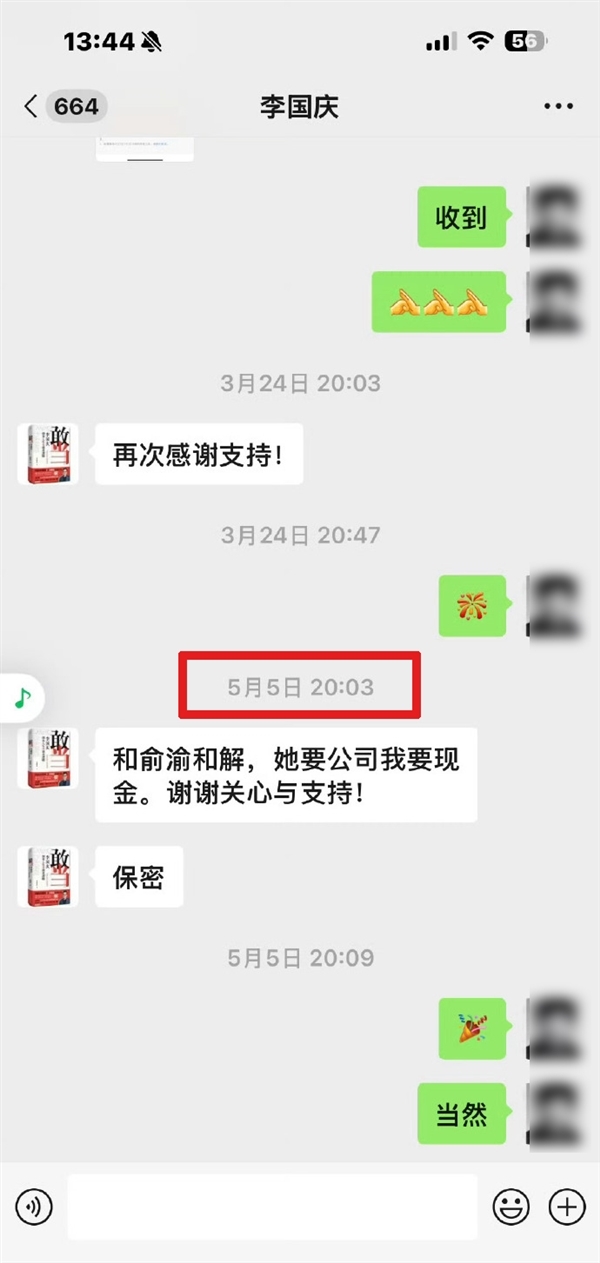Open the three-dot chat info menu
Screen dimensions: 600x1263
(x=558, y=106)
